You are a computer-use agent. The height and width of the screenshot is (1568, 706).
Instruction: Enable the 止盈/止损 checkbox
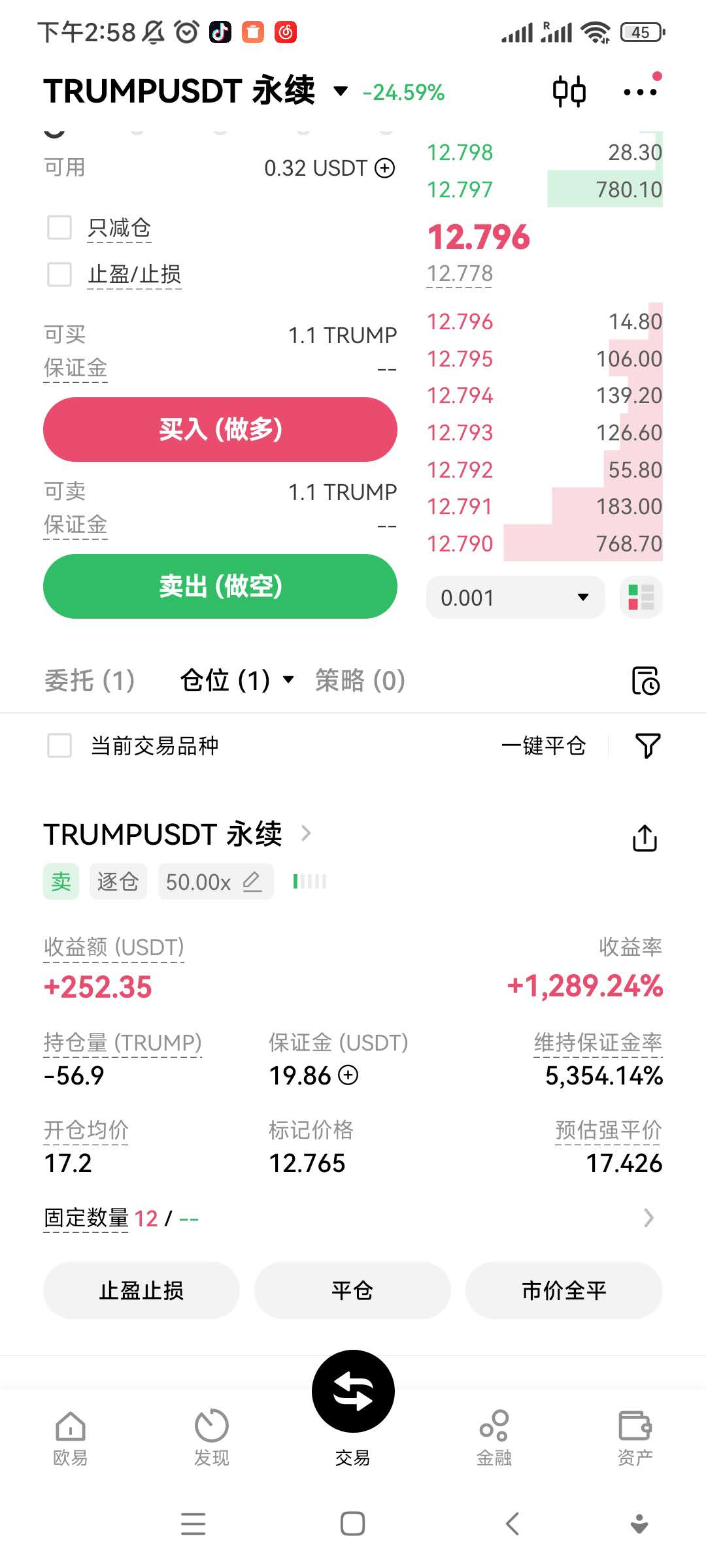pos(59,274)
